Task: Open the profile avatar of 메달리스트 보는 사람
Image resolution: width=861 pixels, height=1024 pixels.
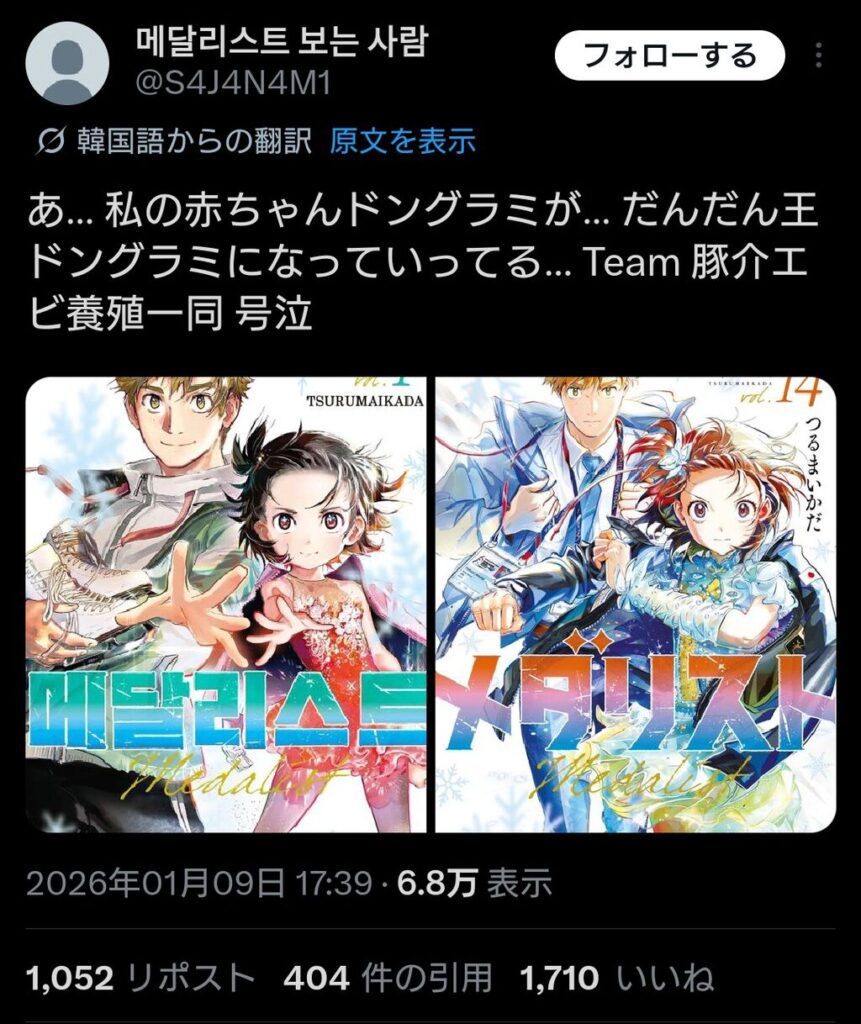Action: point(67,63)
